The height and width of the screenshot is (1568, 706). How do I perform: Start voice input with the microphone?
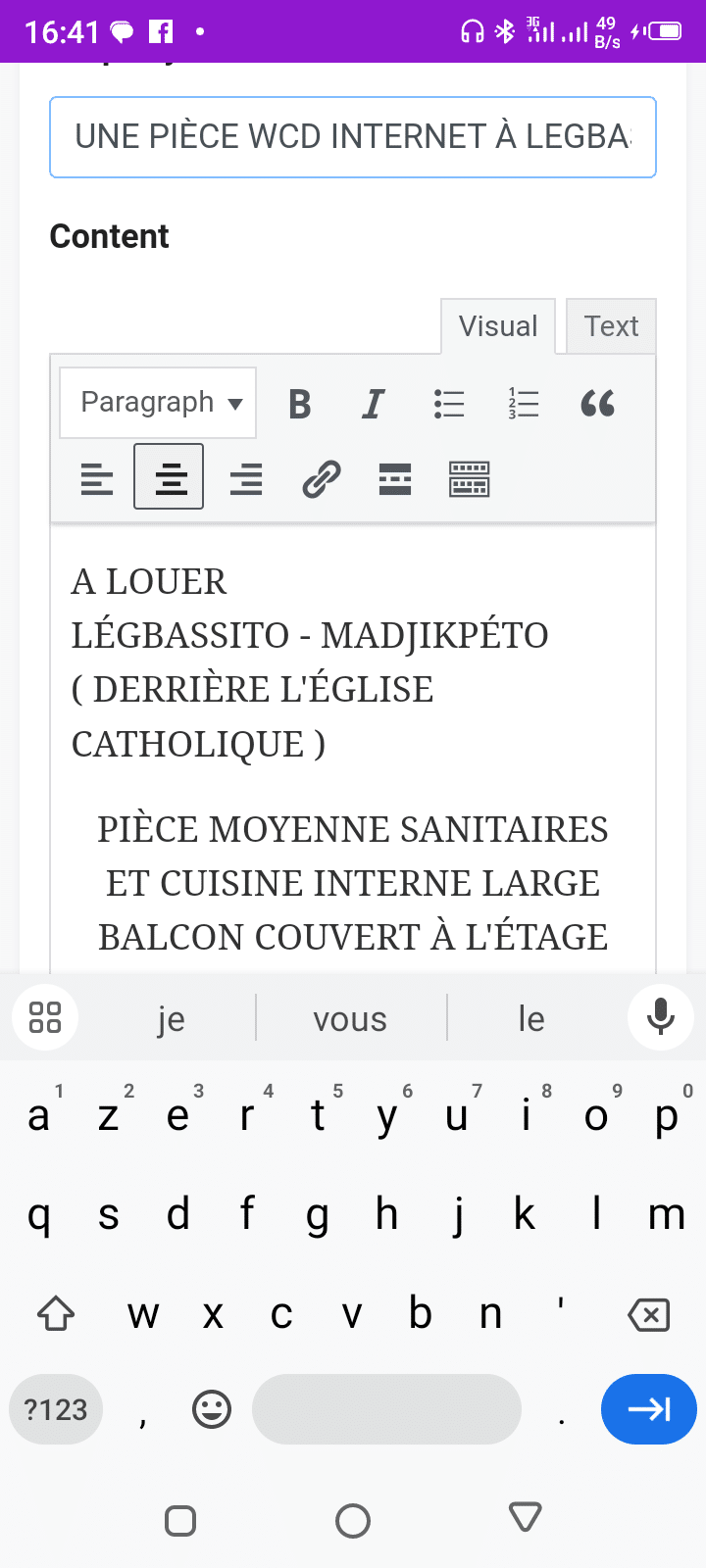pyautogui.click(x=661, y=1017)
